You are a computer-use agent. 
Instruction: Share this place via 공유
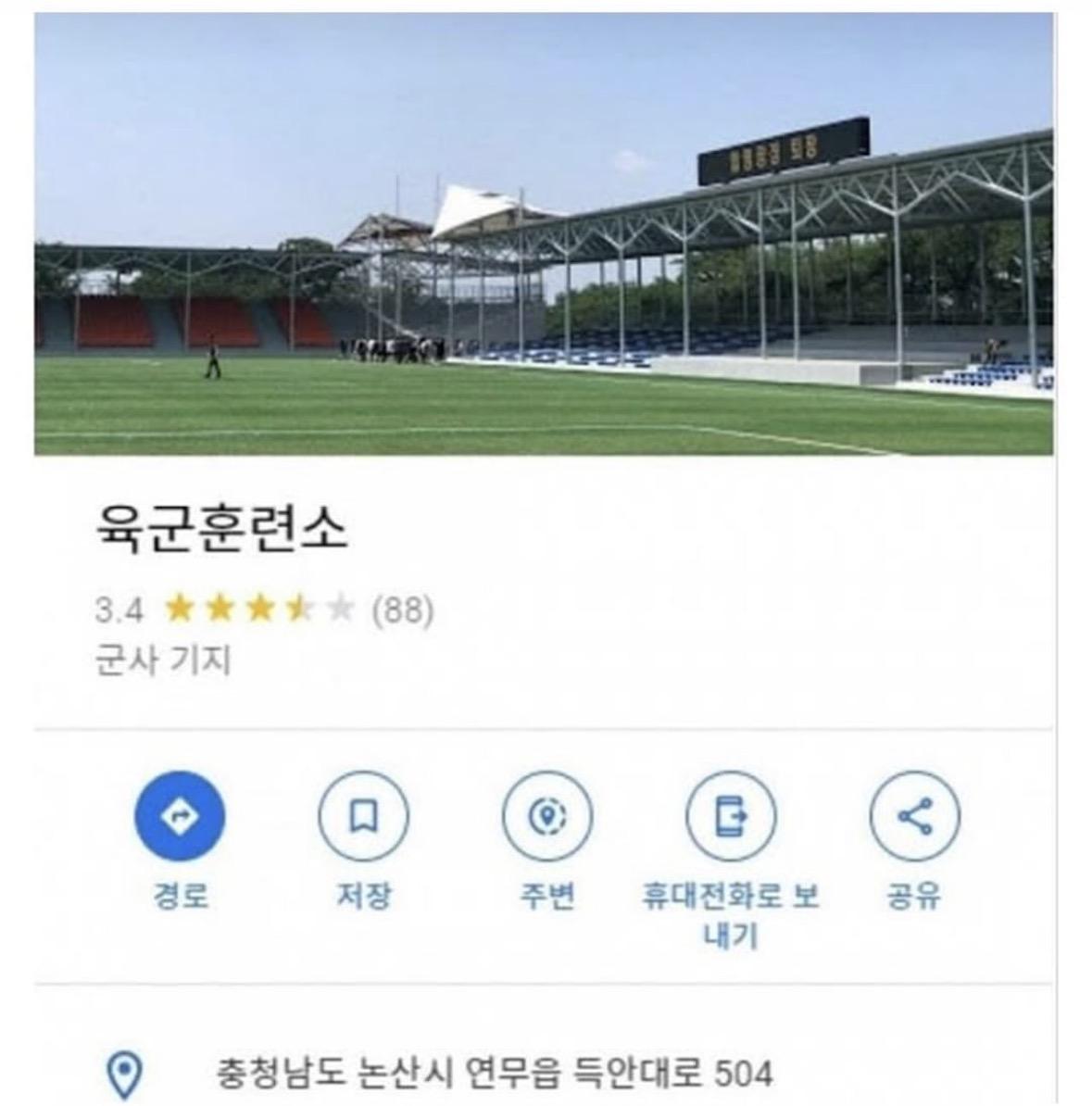[x=914, y=817]
